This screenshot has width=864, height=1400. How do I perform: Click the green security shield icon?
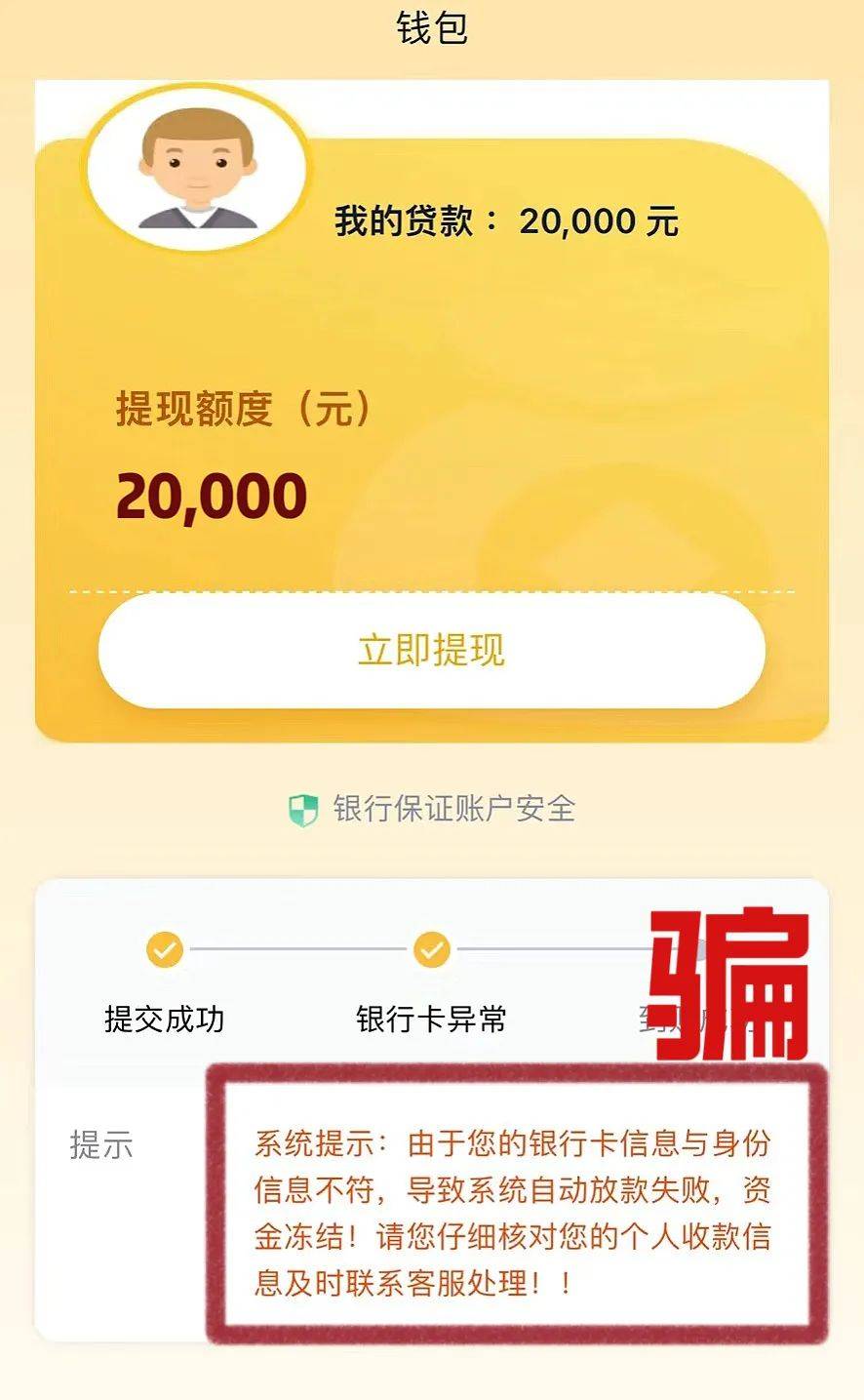(303, 809)
